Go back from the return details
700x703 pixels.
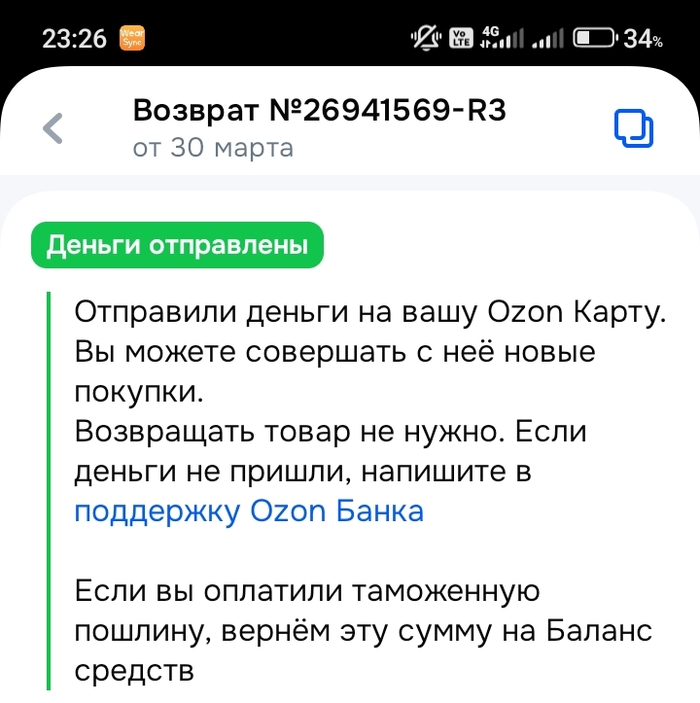[53, 128]
